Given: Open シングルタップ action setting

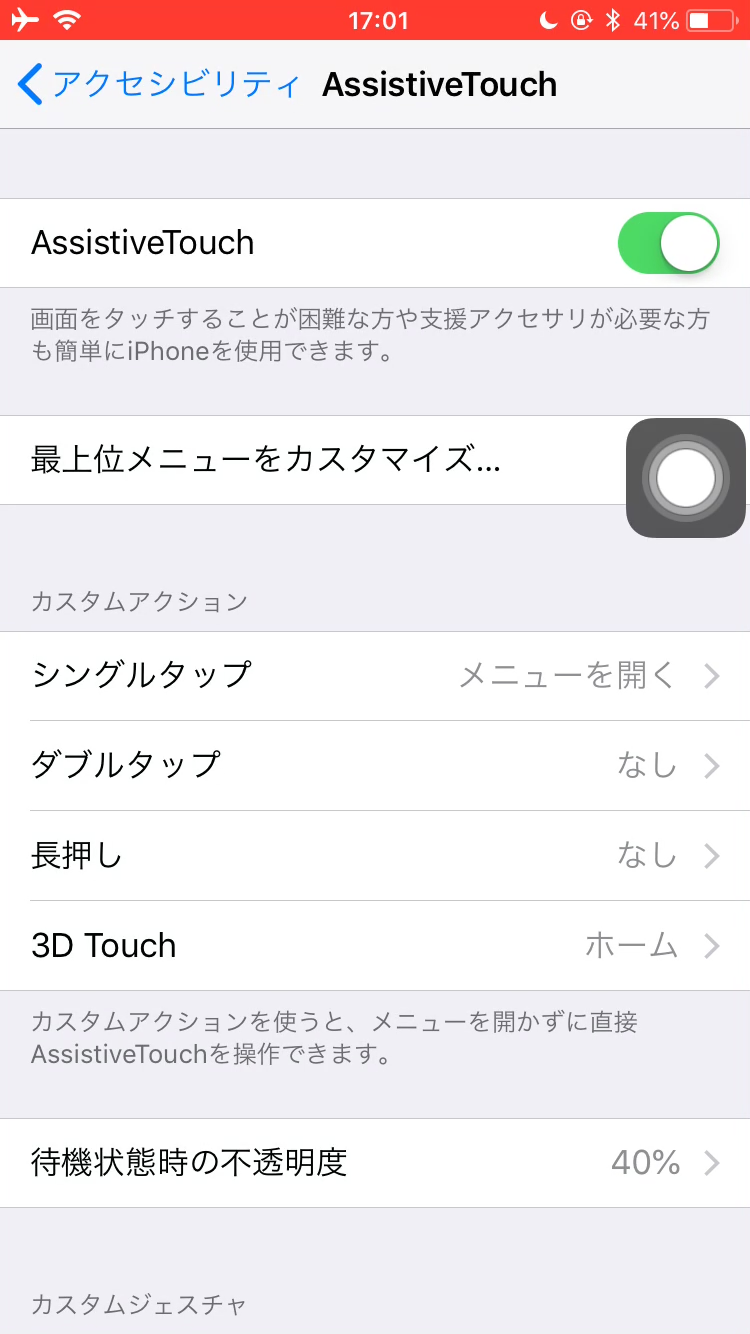Looking at the screenshot, I should click(375, 676).
